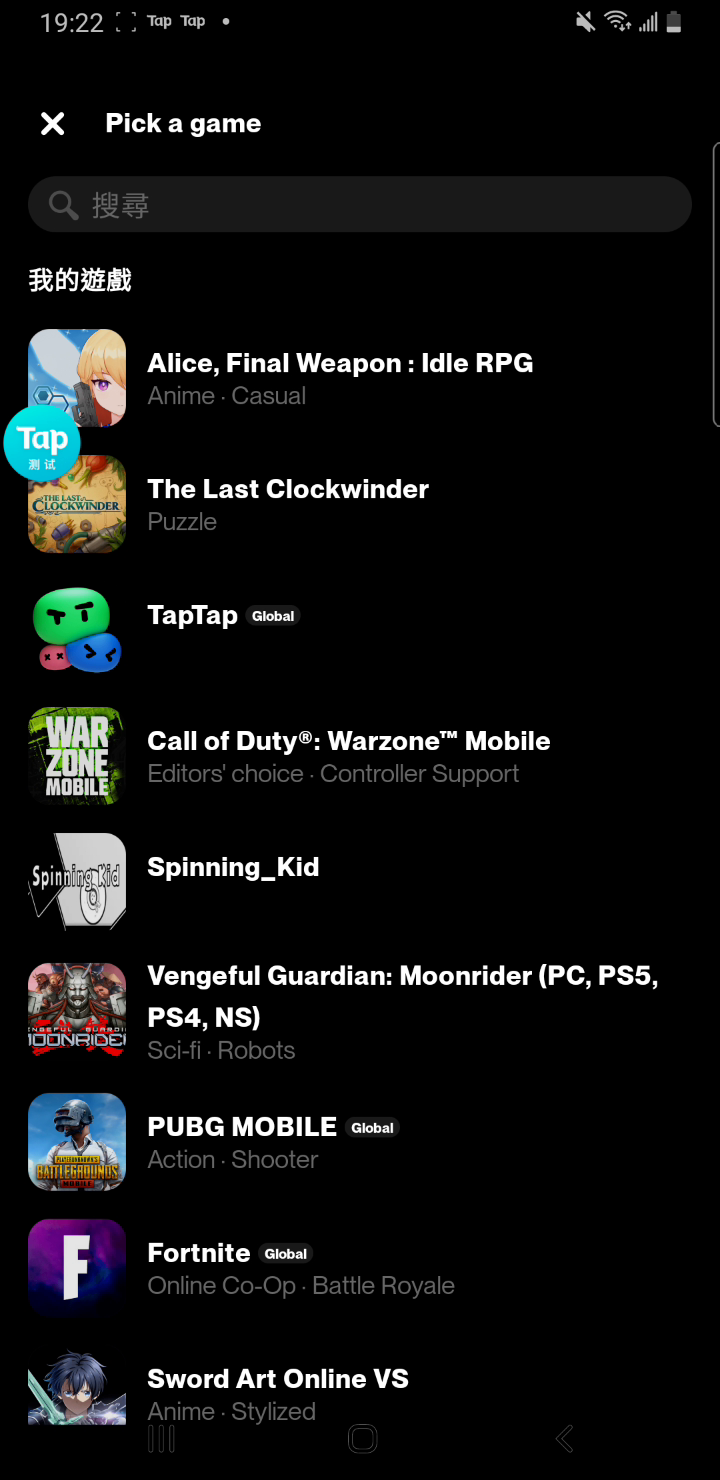Close the Pick a game screen
This screenshot has width=720, height=1480.
52,124
